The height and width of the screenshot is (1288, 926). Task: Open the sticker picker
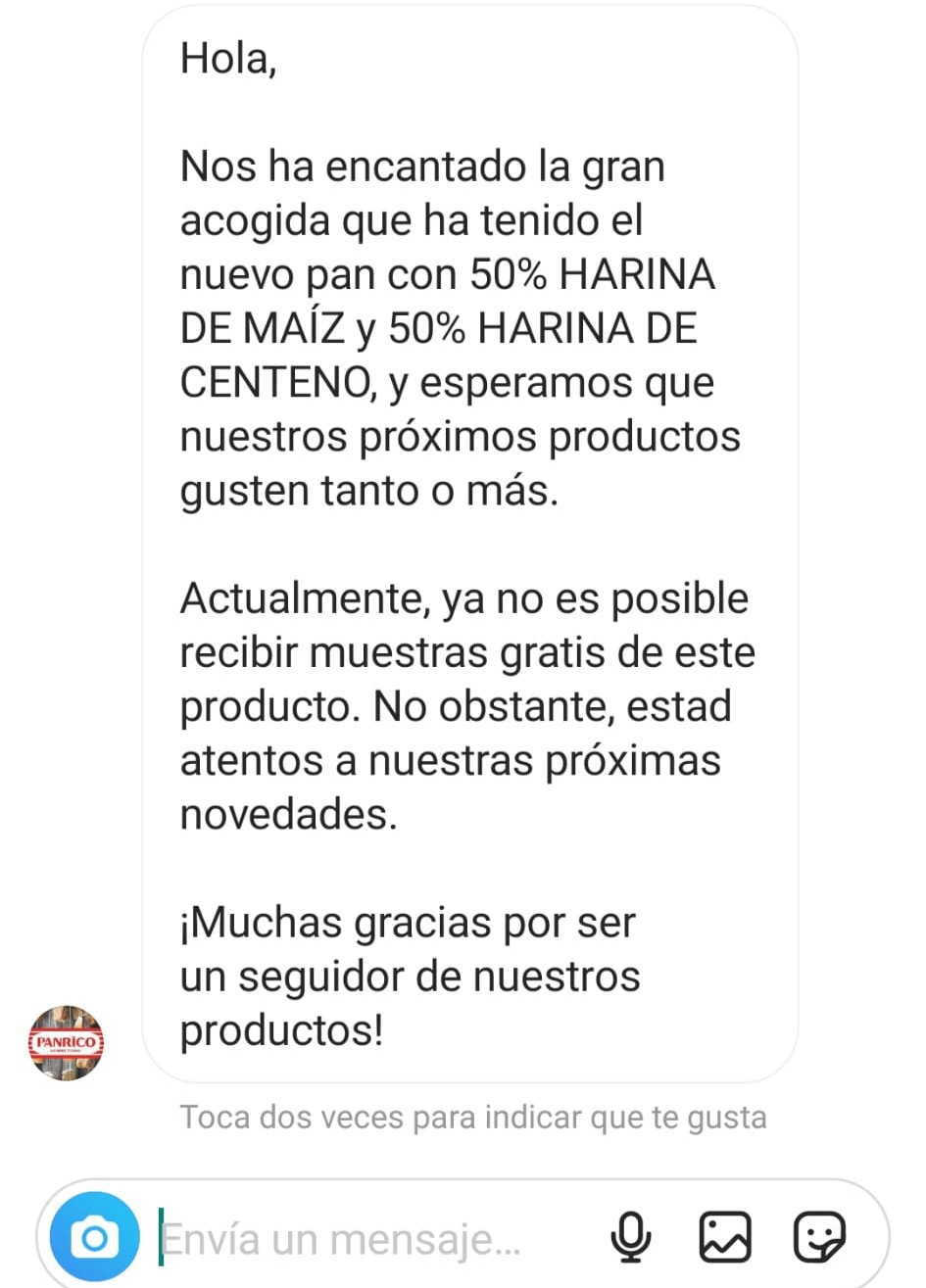pos(819,1238)
